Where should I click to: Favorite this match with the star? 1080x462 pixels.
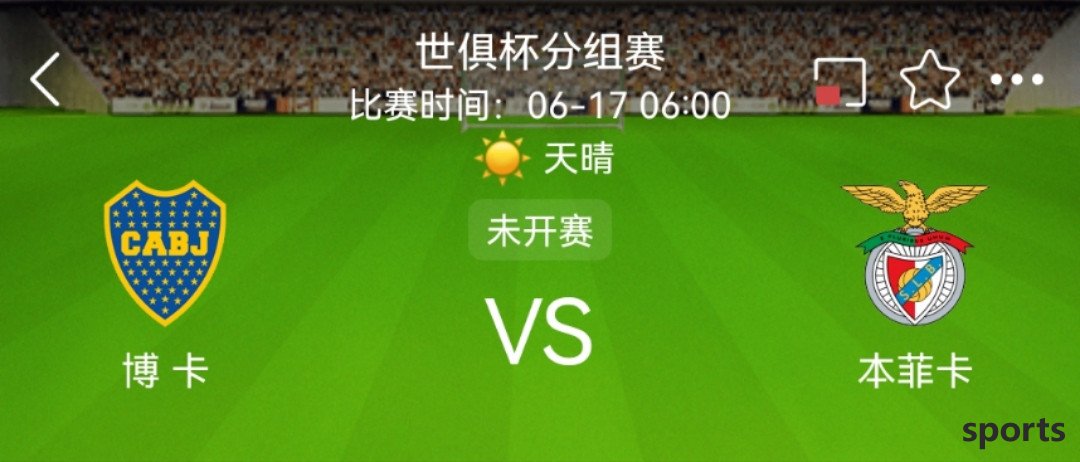coord(929,81)
